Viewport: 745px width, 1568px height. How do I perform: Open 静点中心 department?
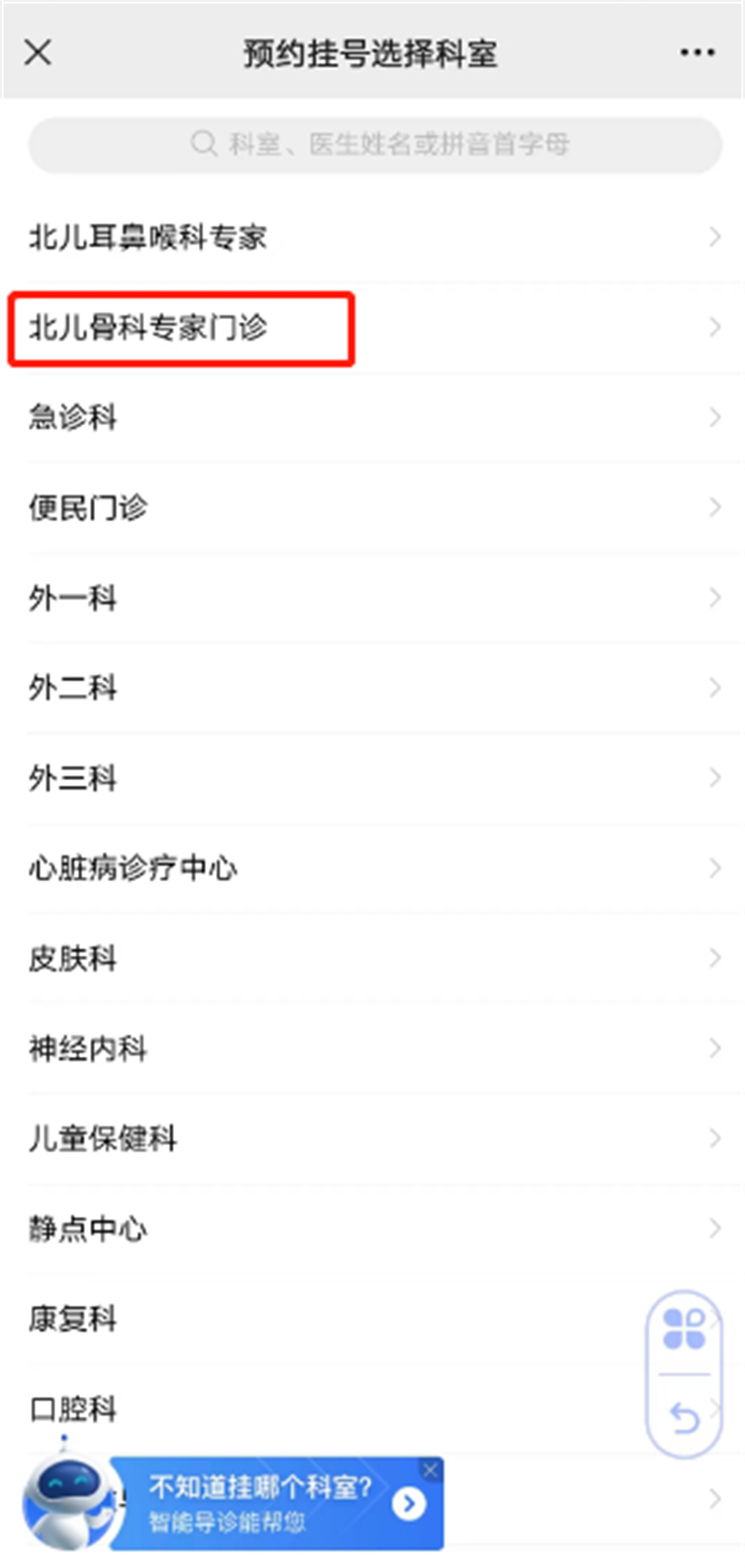pos(372,1229)
